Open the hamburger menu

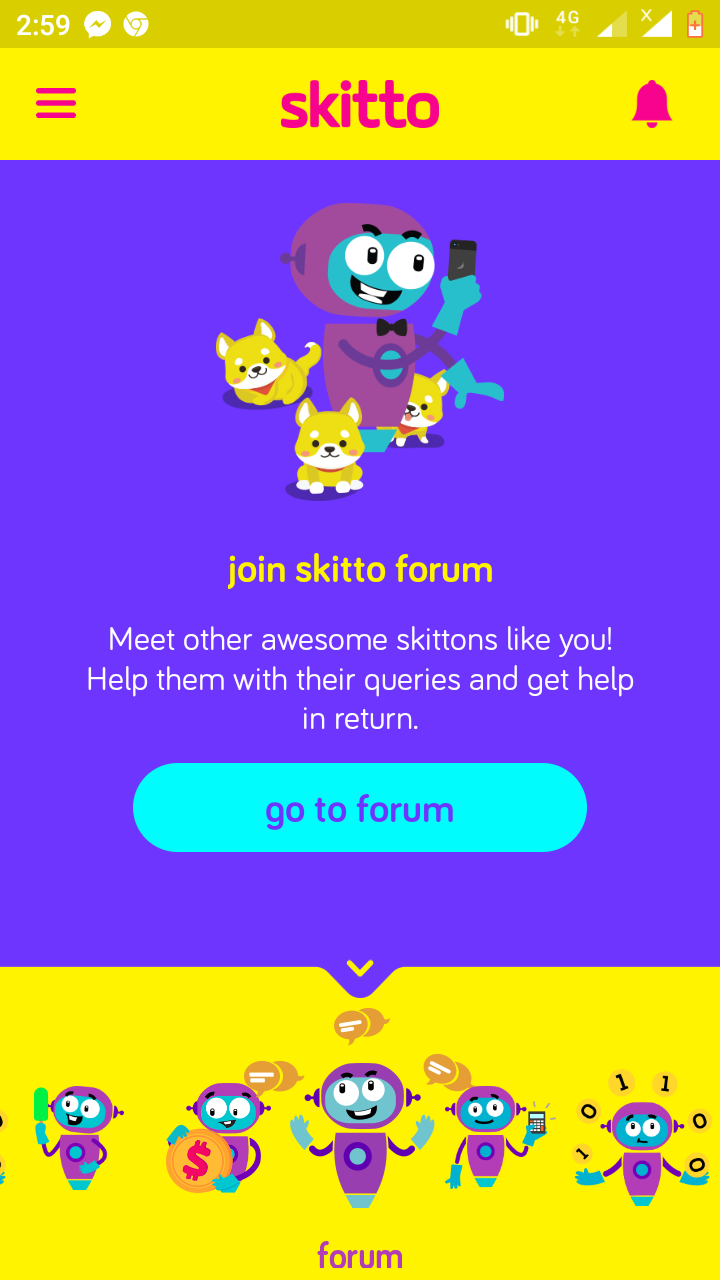pyautogui.click(x=56, y=103)
